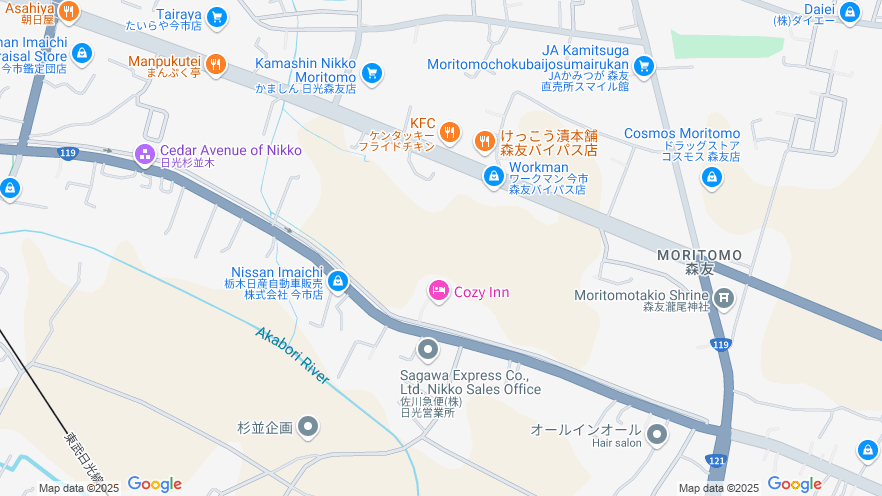Screen dimensions: 882x496
Task: Tap the Nissan Imaichi marker
Action: click(338, 281)
